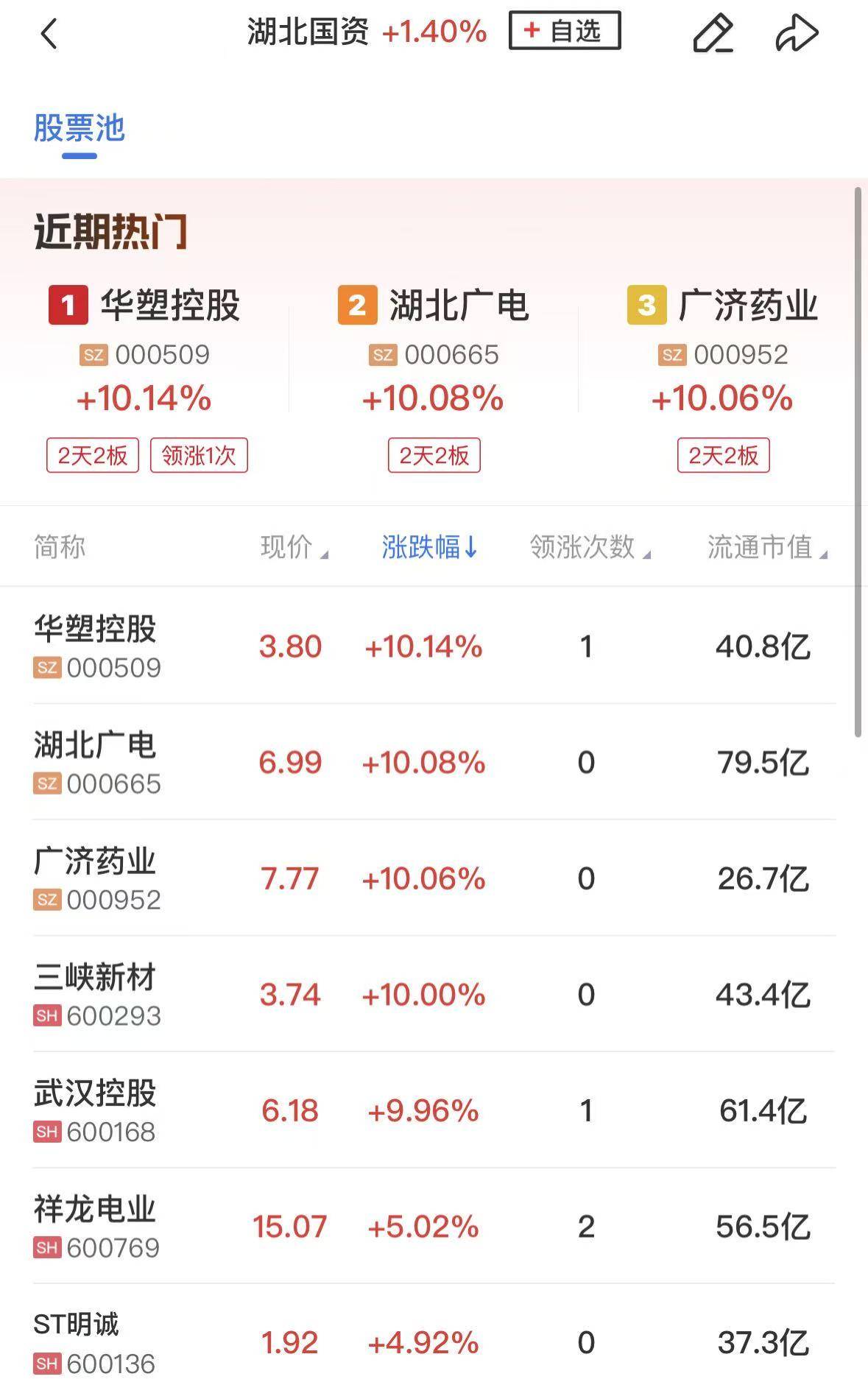
Task: View 武汉控股 600168 stock details
Action: pos(434,1110)
